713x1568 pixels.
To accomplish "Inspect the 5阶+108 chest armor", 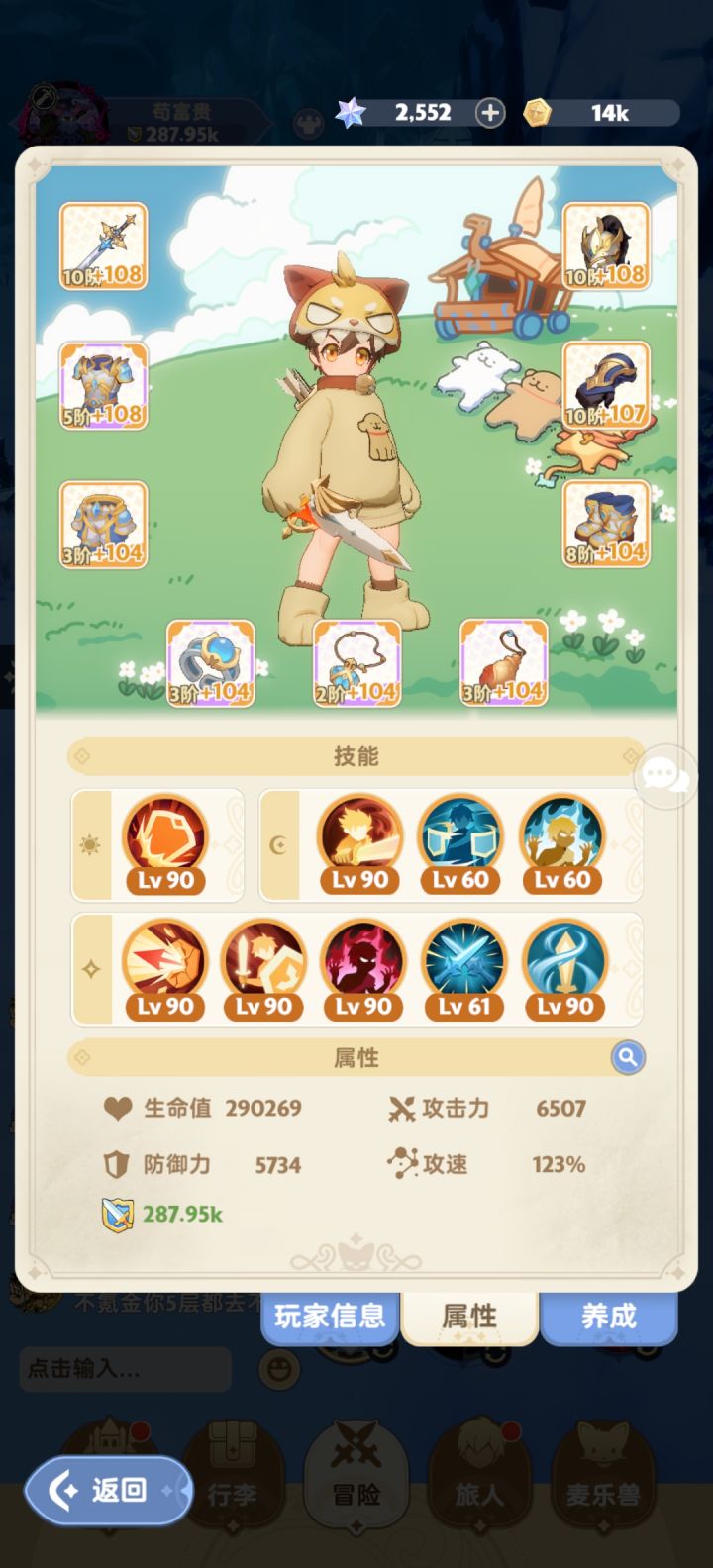I will click(104, 384).
